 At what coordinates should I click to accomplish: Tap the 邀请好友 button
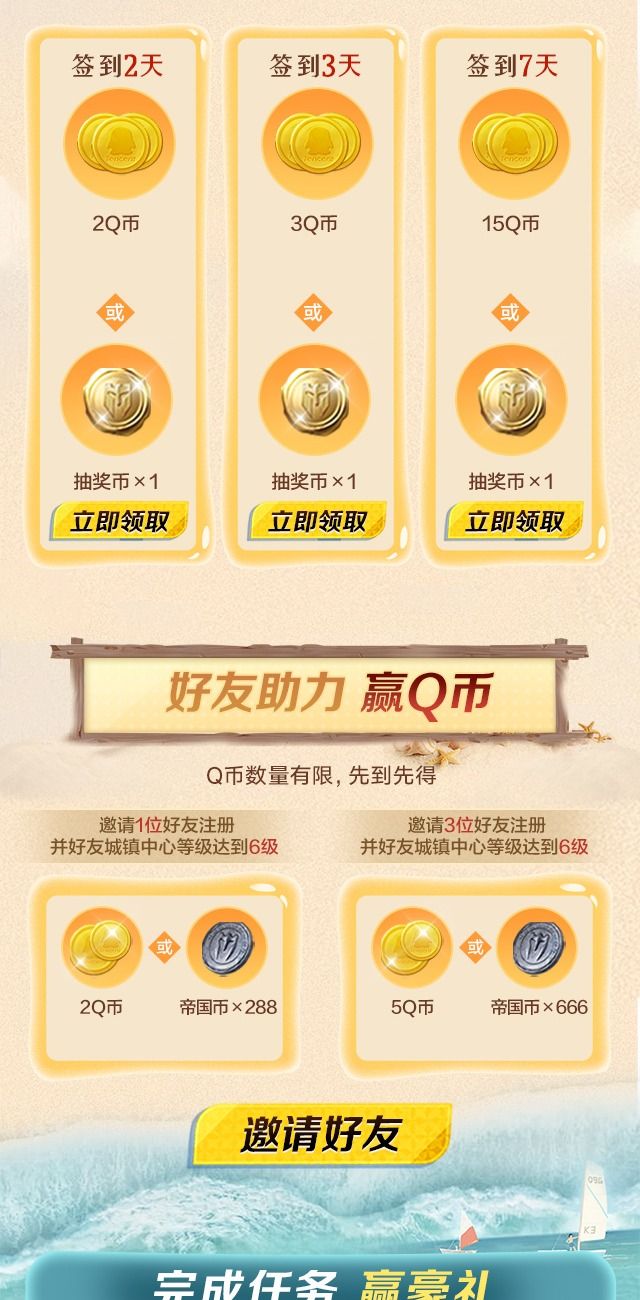point(321,1135)
